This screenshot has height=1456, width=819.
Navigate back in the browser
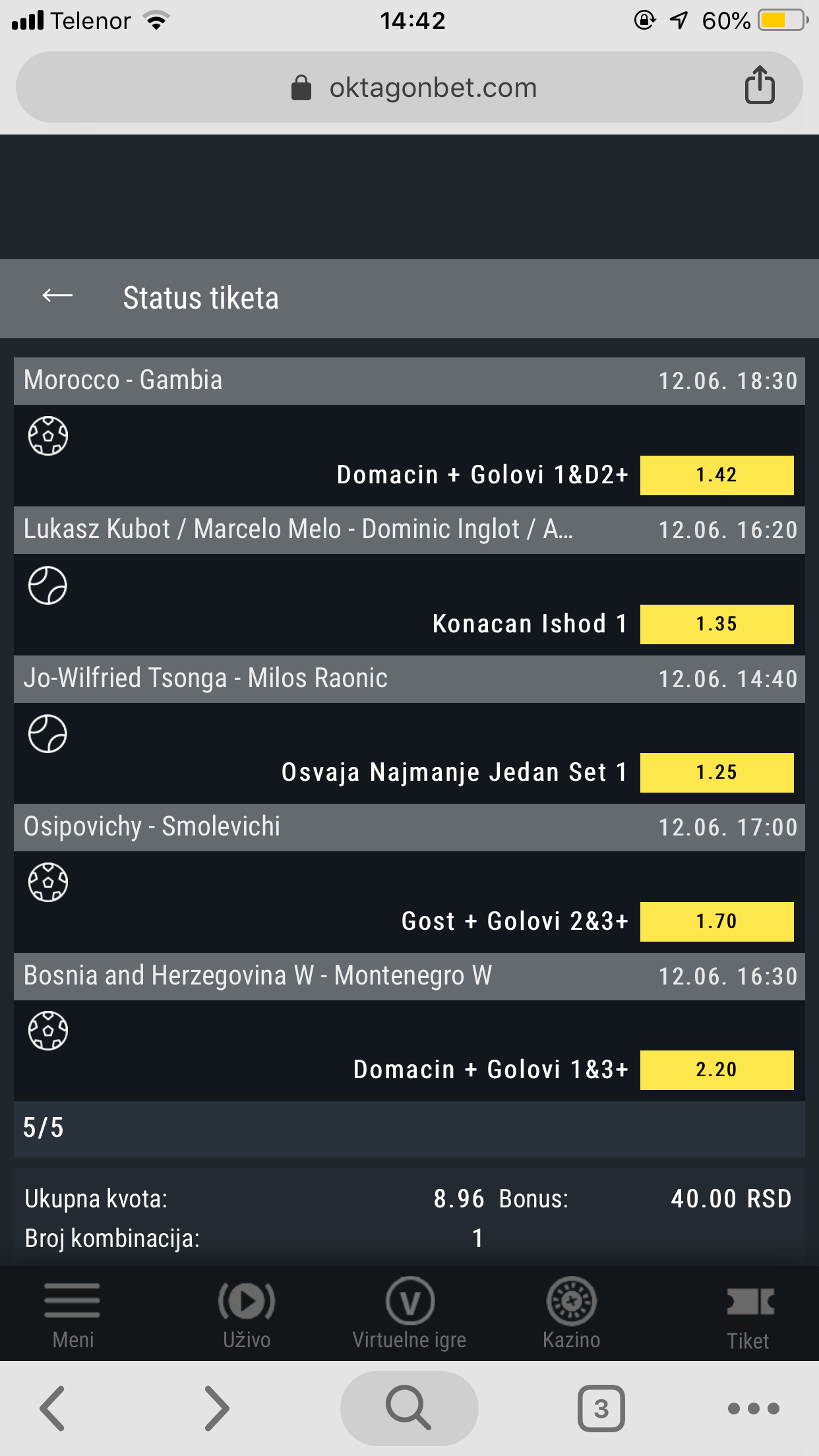point(53,1409)
